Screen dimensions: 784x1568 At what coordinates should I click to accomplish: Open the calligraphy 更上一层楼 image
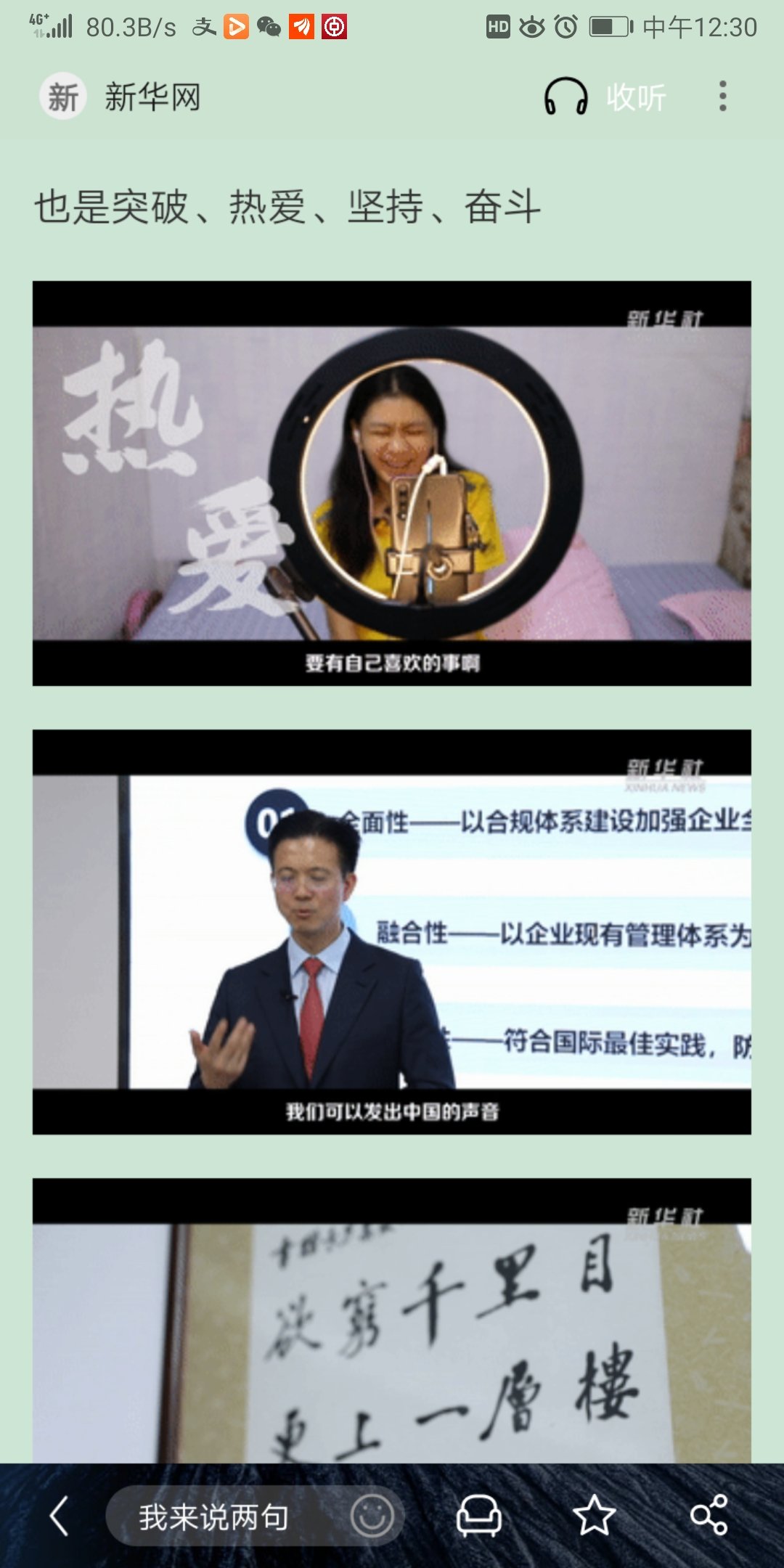[392, 1321]
